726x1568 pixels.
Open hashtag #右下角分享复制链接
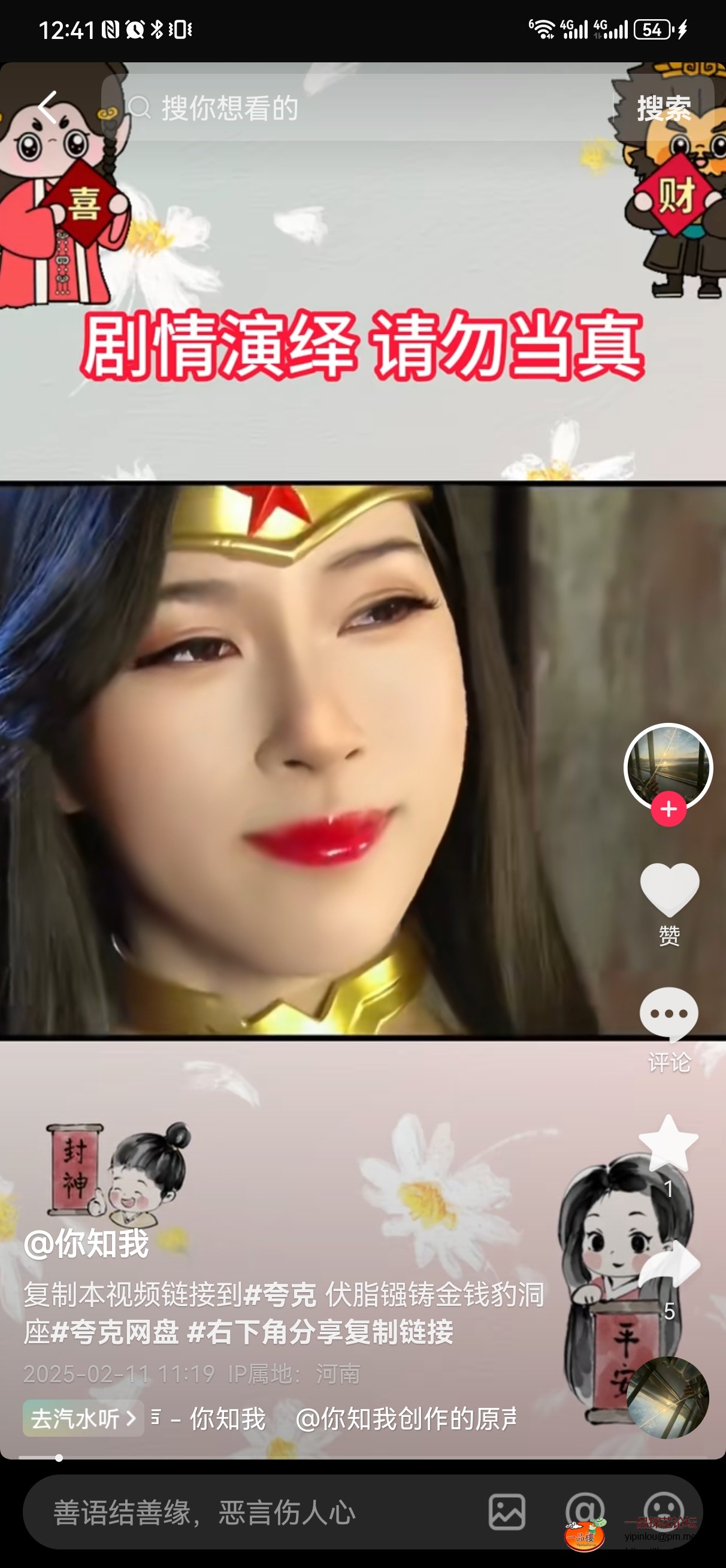(x=320, y=1332)
